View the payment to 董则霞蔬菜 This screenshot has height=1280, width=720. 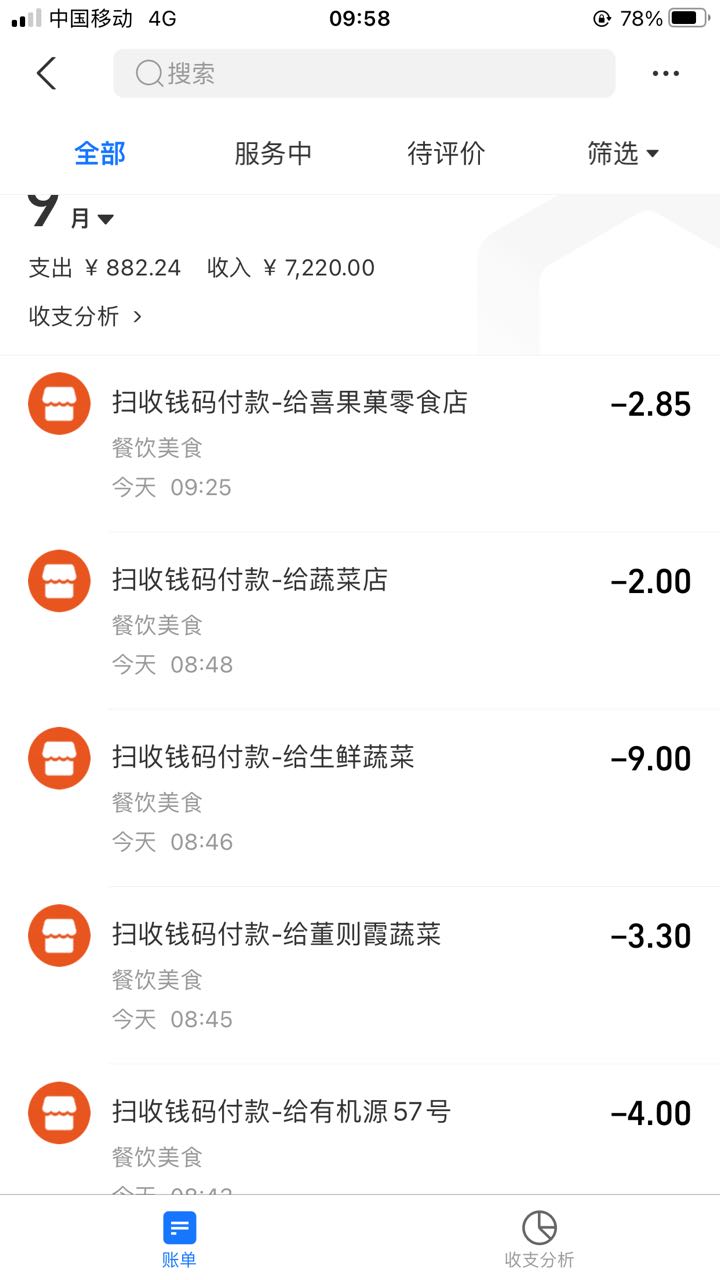360,975
